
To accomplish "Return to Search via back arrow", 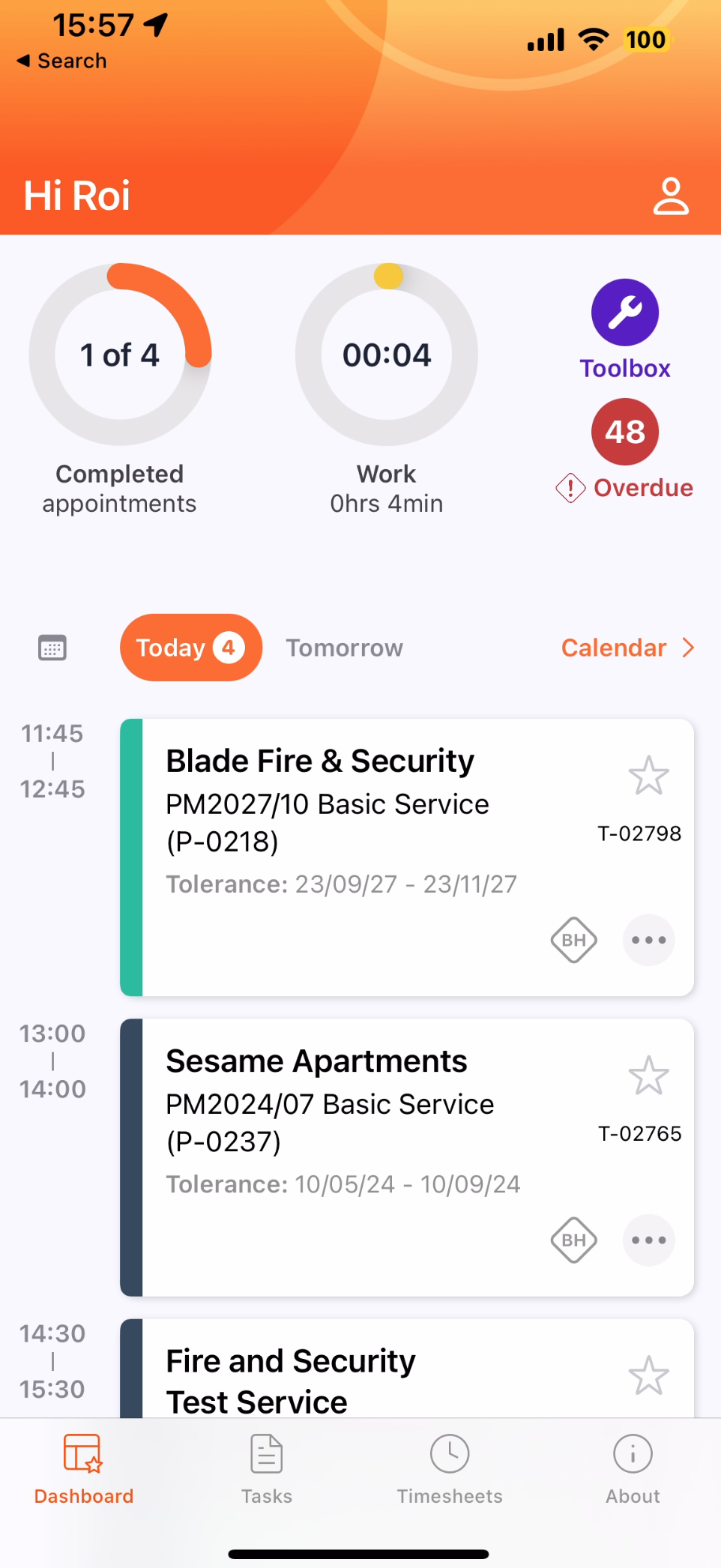I will [x=61, y=61].
